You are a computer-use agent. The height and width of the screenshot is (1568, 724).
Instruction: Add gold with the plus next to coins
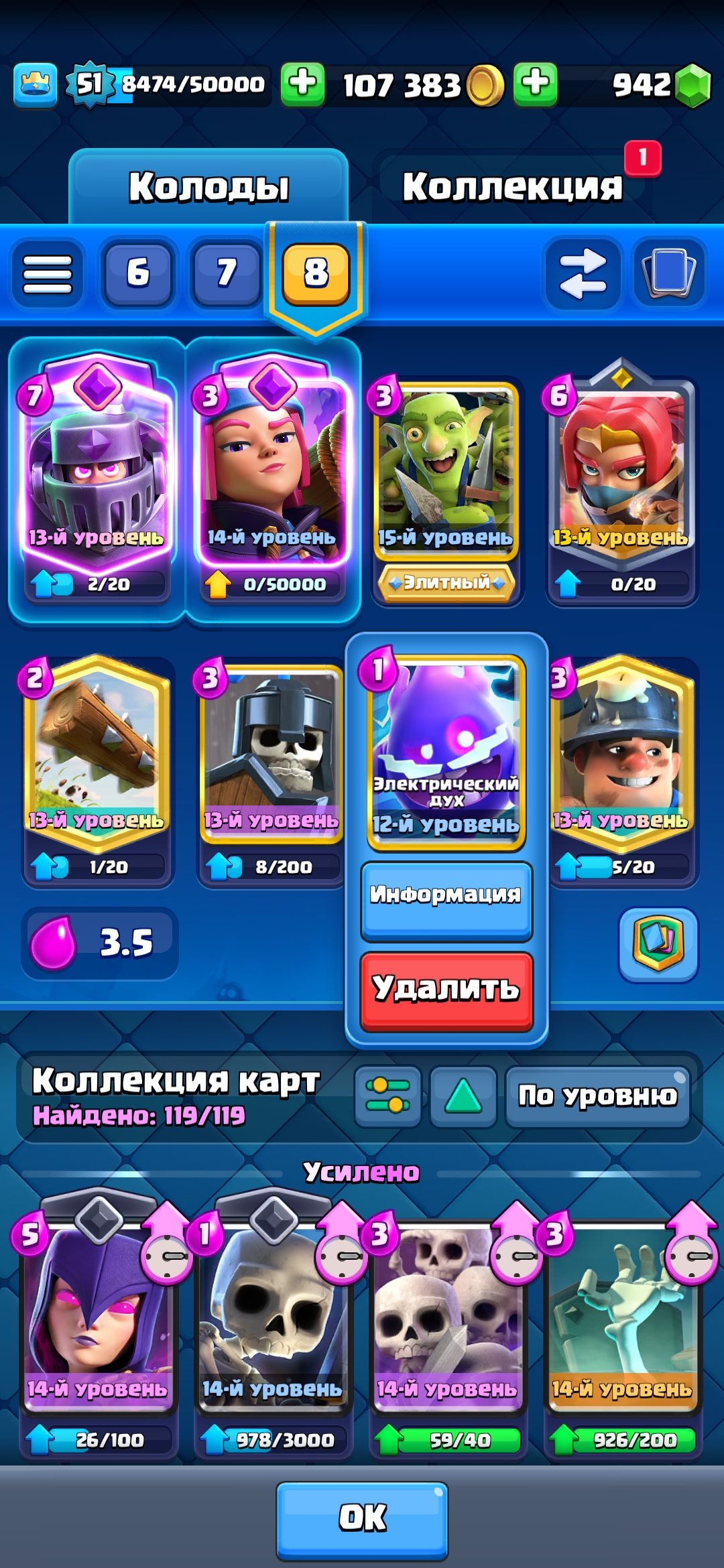535,84
